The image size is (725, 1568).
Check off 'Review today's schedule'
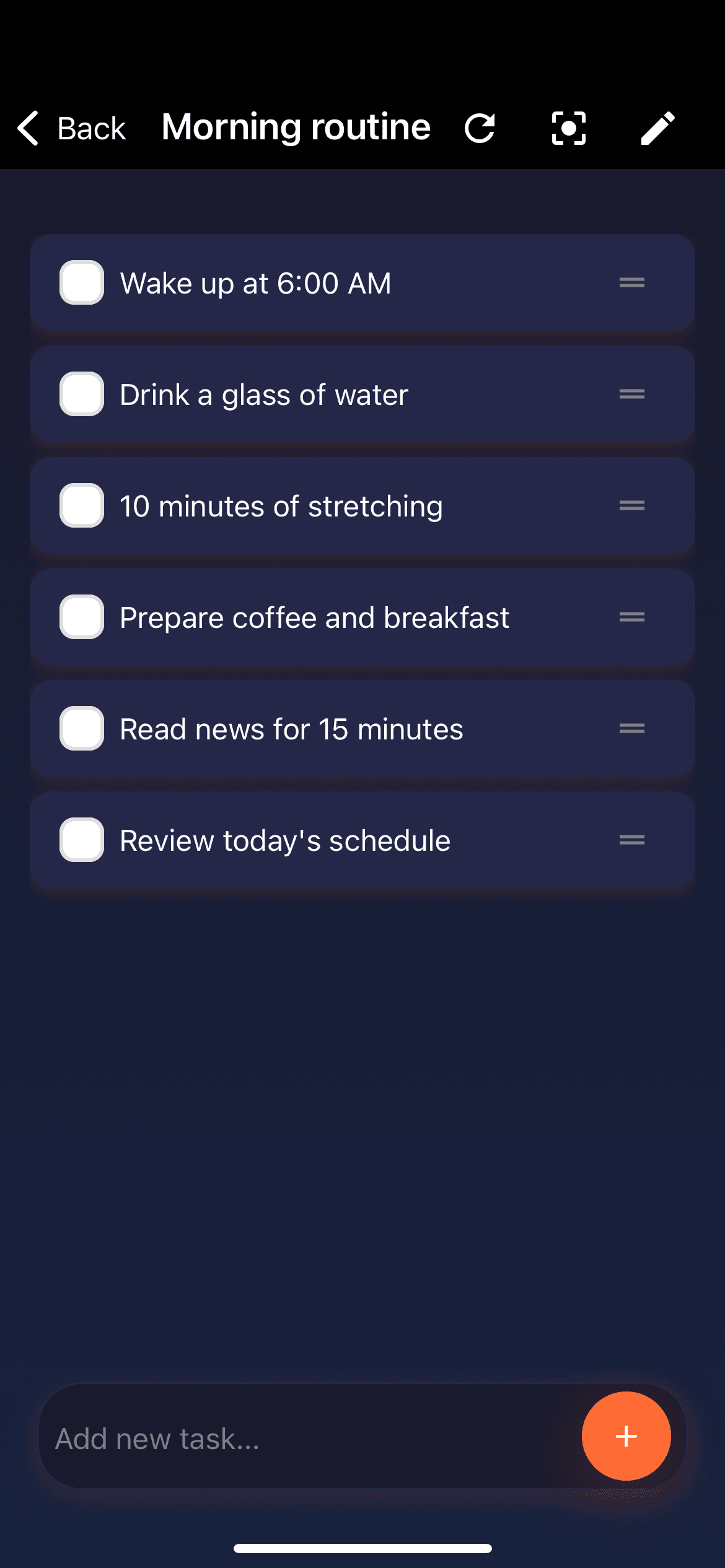click(x=81, y=840)
